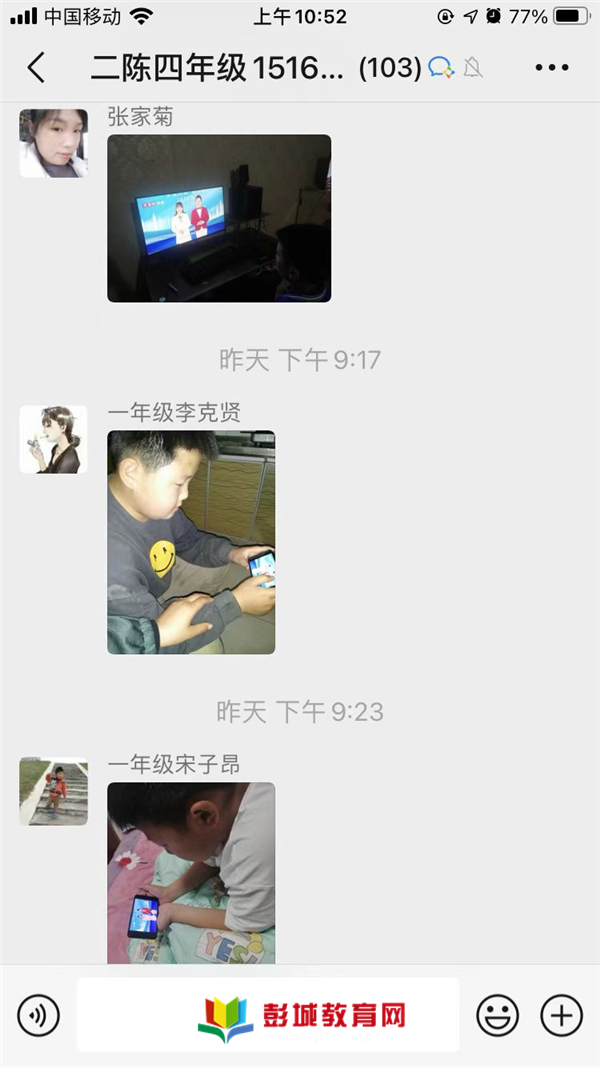This screenshot has height=1067, width=600.
Task: View photo sent by 一年级李克贤
Action: coord(191,542)
